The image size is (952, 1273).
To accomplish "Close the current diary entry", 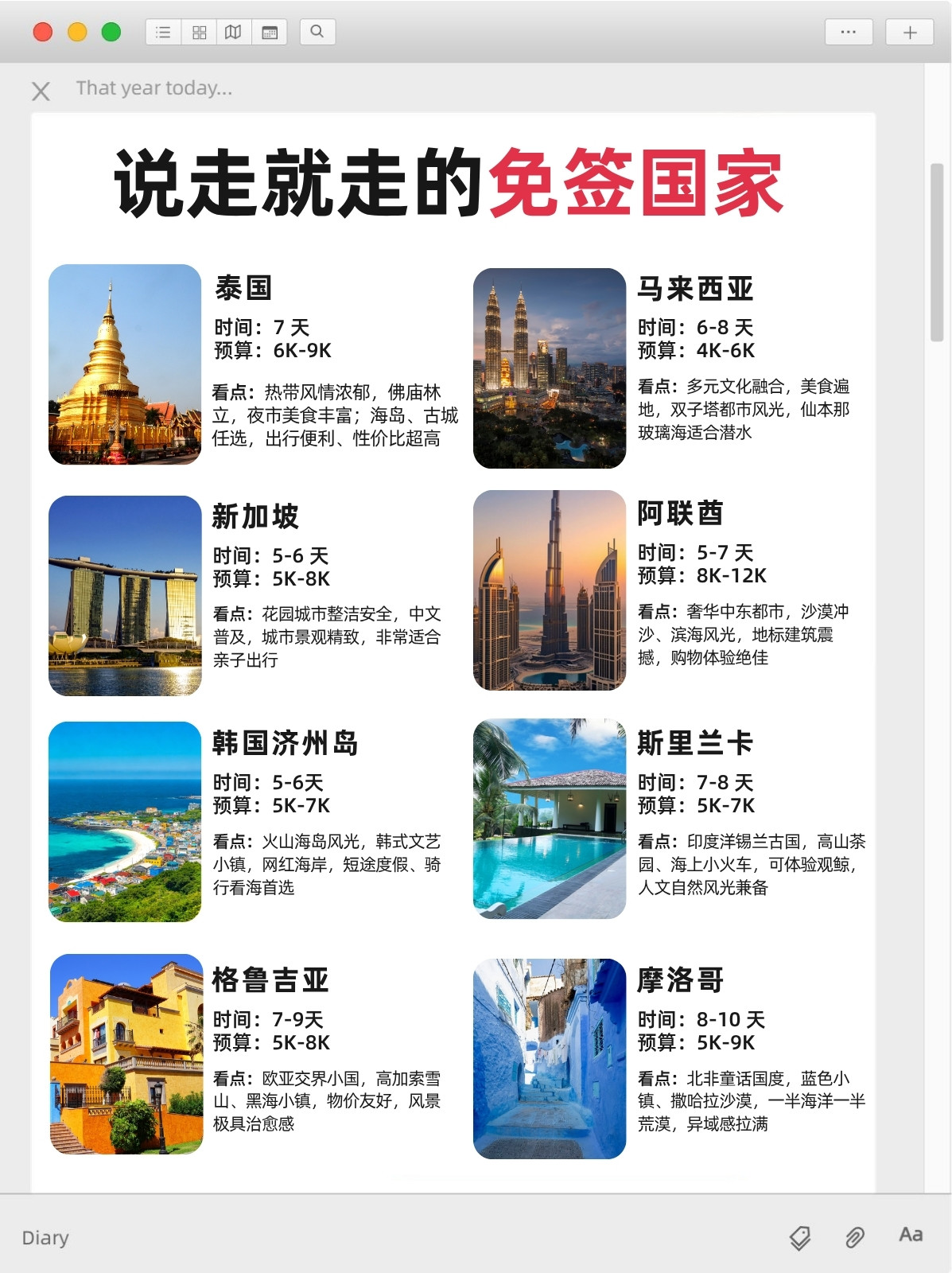I will [x=41, y=91].
